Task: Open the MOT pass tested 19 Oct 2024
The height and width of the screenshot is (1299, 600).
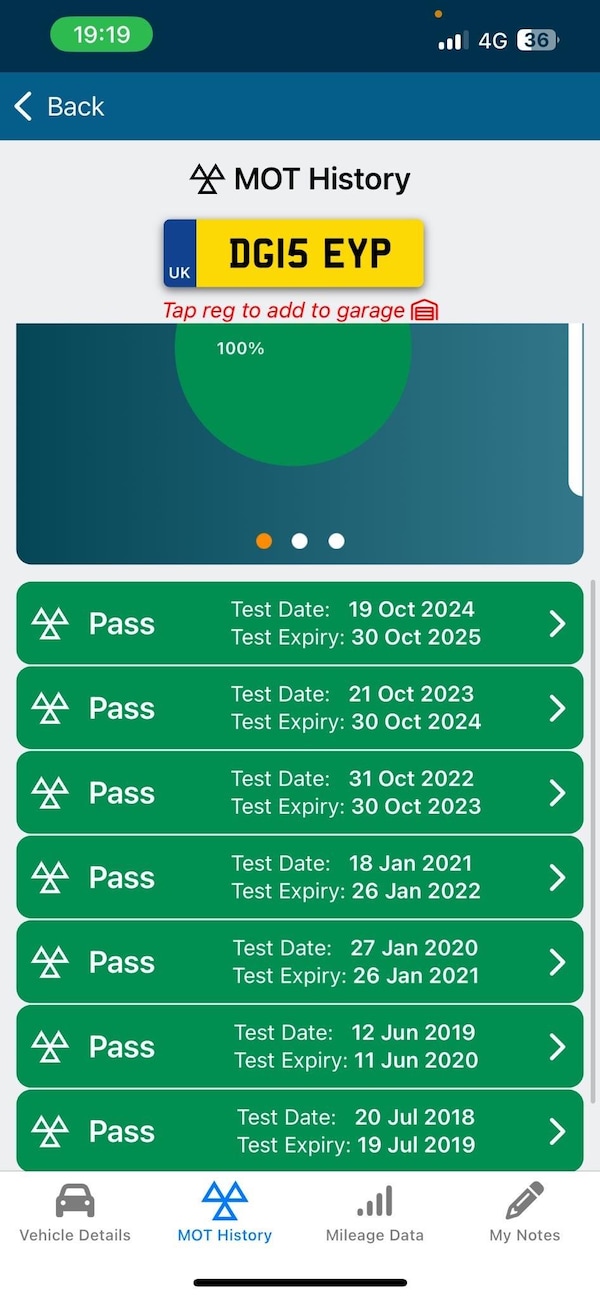Action: (x=299, y=623)
